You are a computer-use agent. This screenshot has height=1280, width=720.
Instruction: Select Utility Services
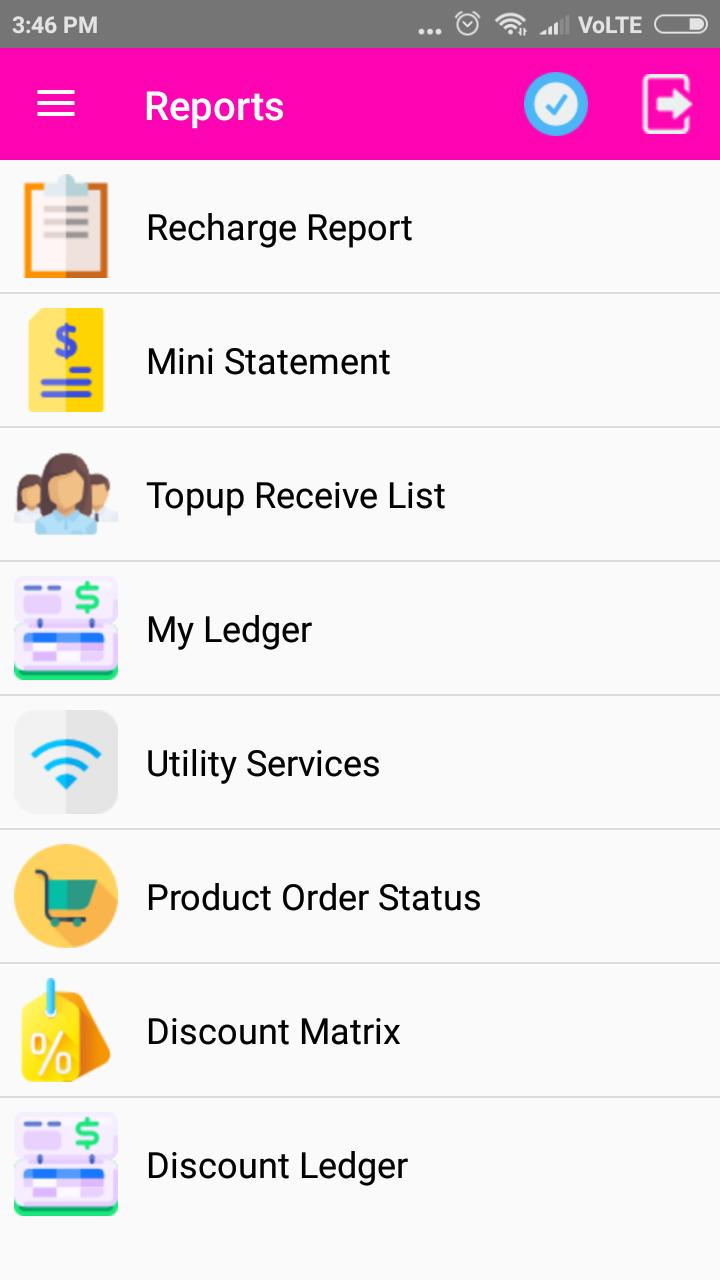[x=263, y=764]
